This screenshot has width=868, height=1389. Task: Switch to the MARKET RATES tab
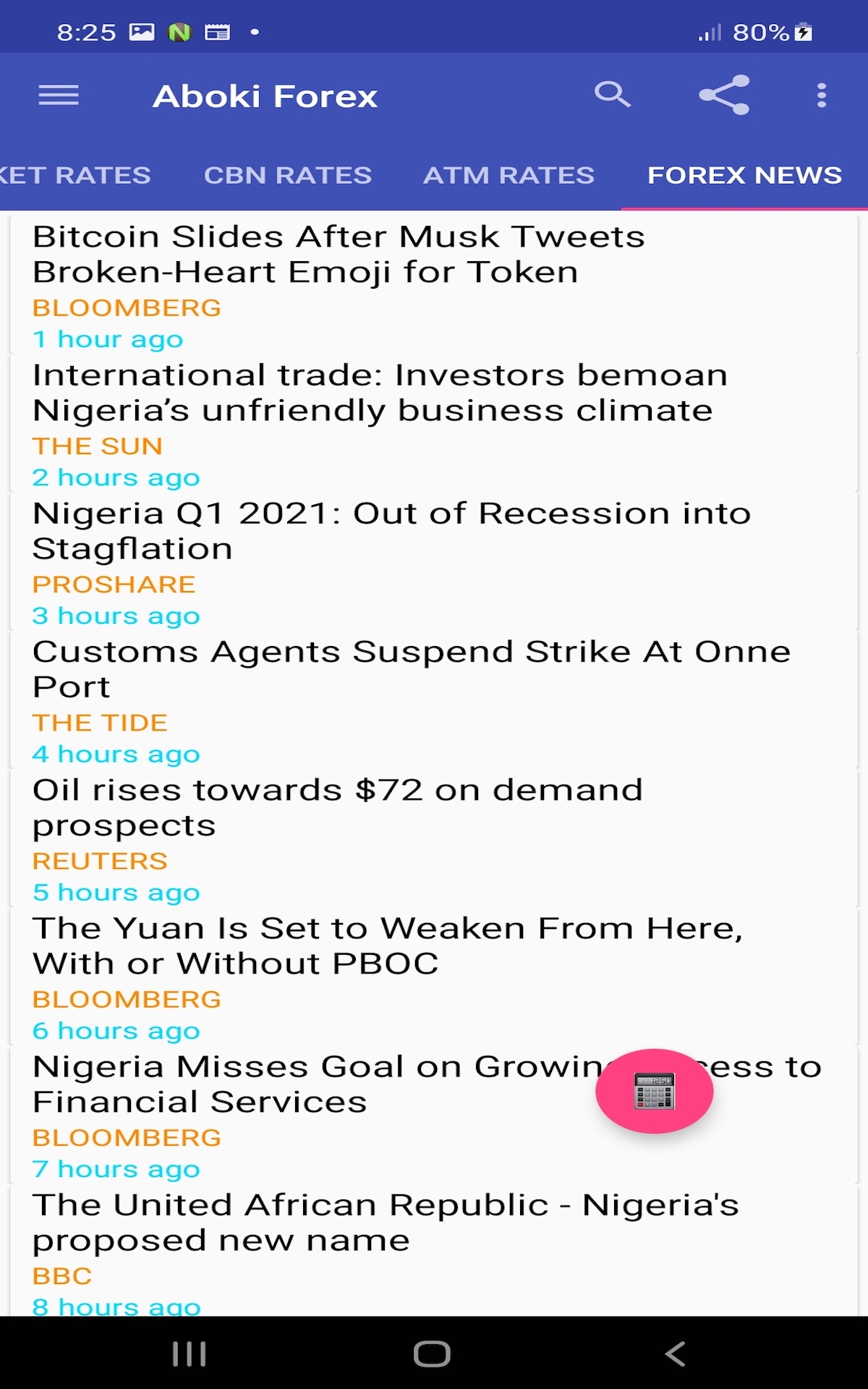tap(75, 174)
